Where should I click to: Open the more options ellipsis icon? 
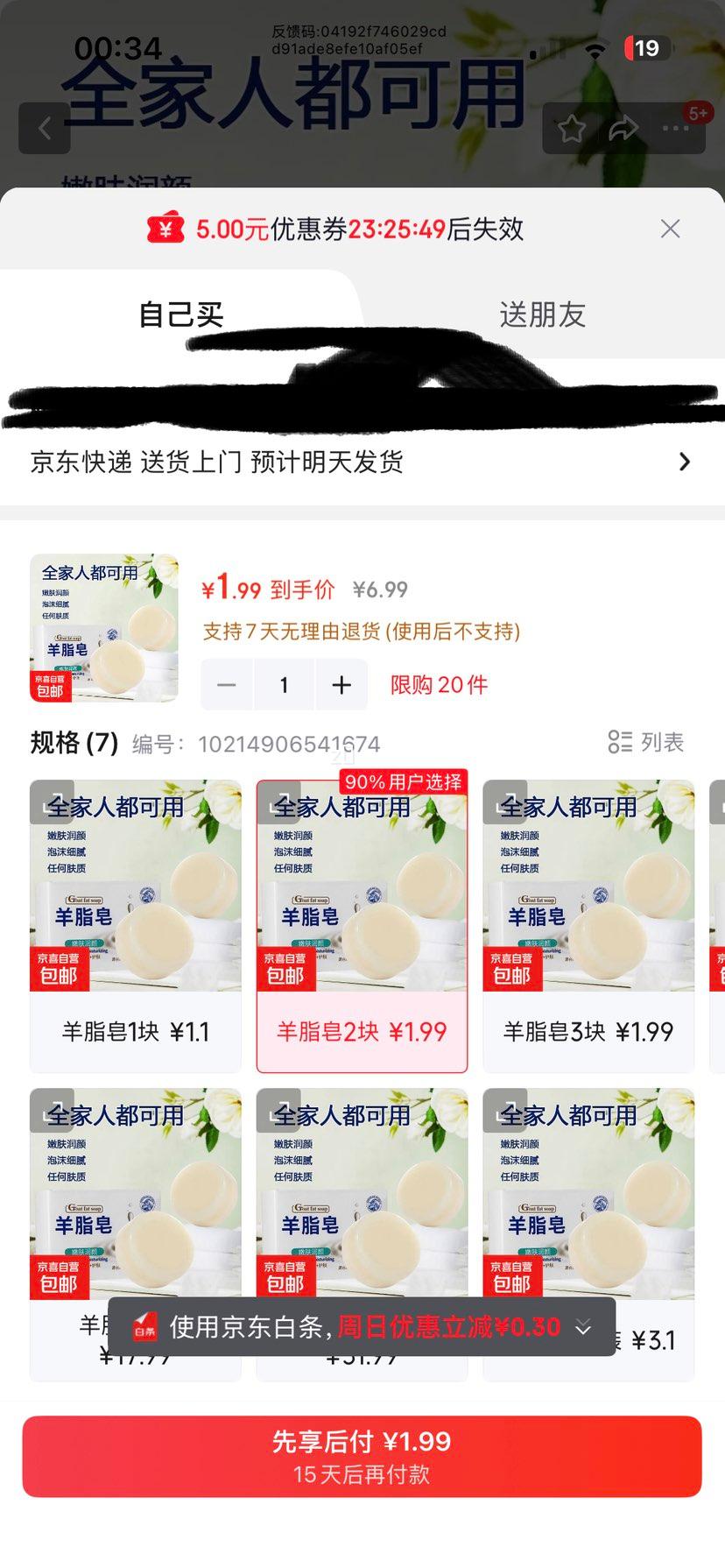(675, 129)
